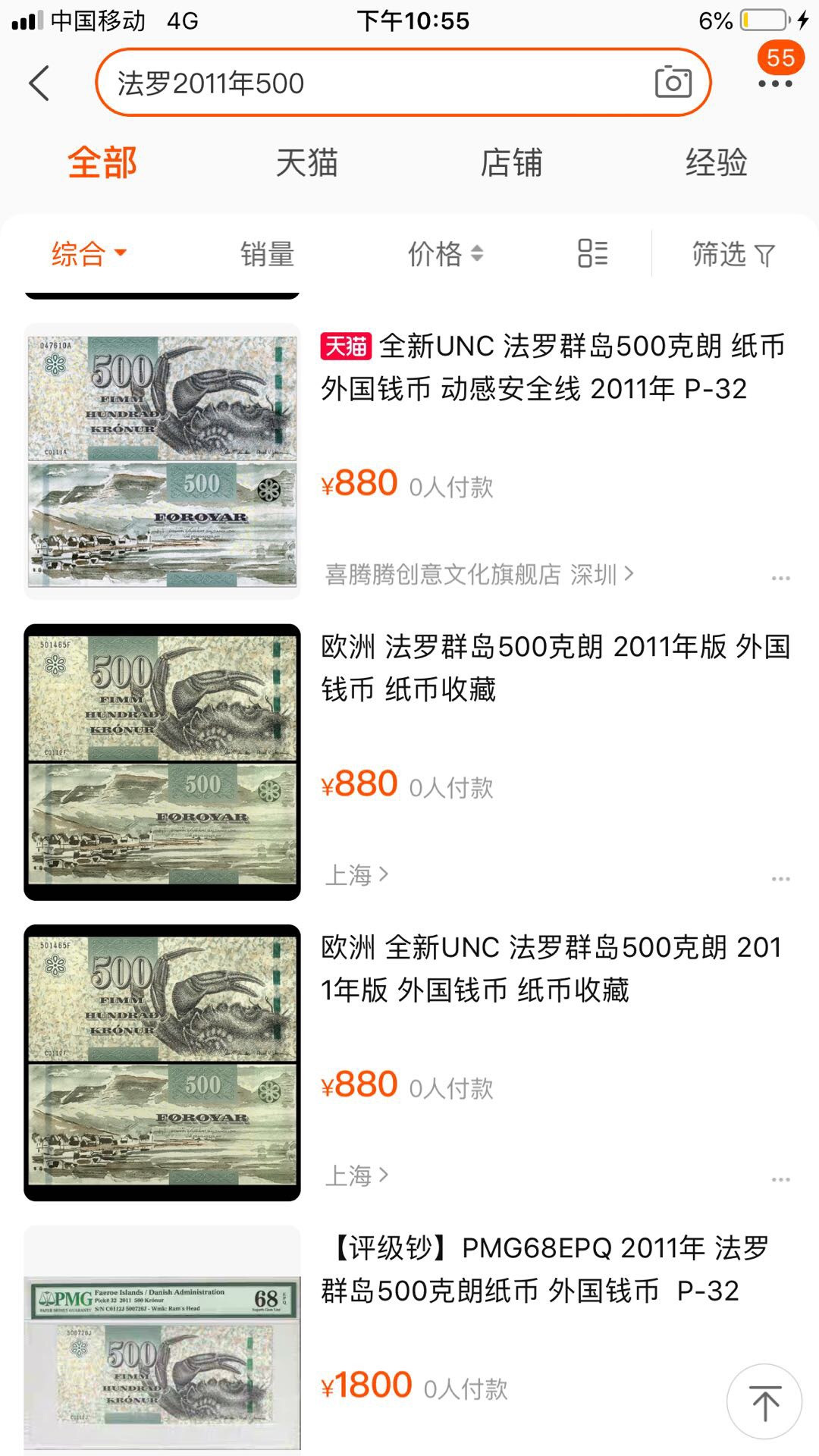Open the 筛选 filter panel
This screenshot has width=819, height=1456.
(x=729, y=254)
